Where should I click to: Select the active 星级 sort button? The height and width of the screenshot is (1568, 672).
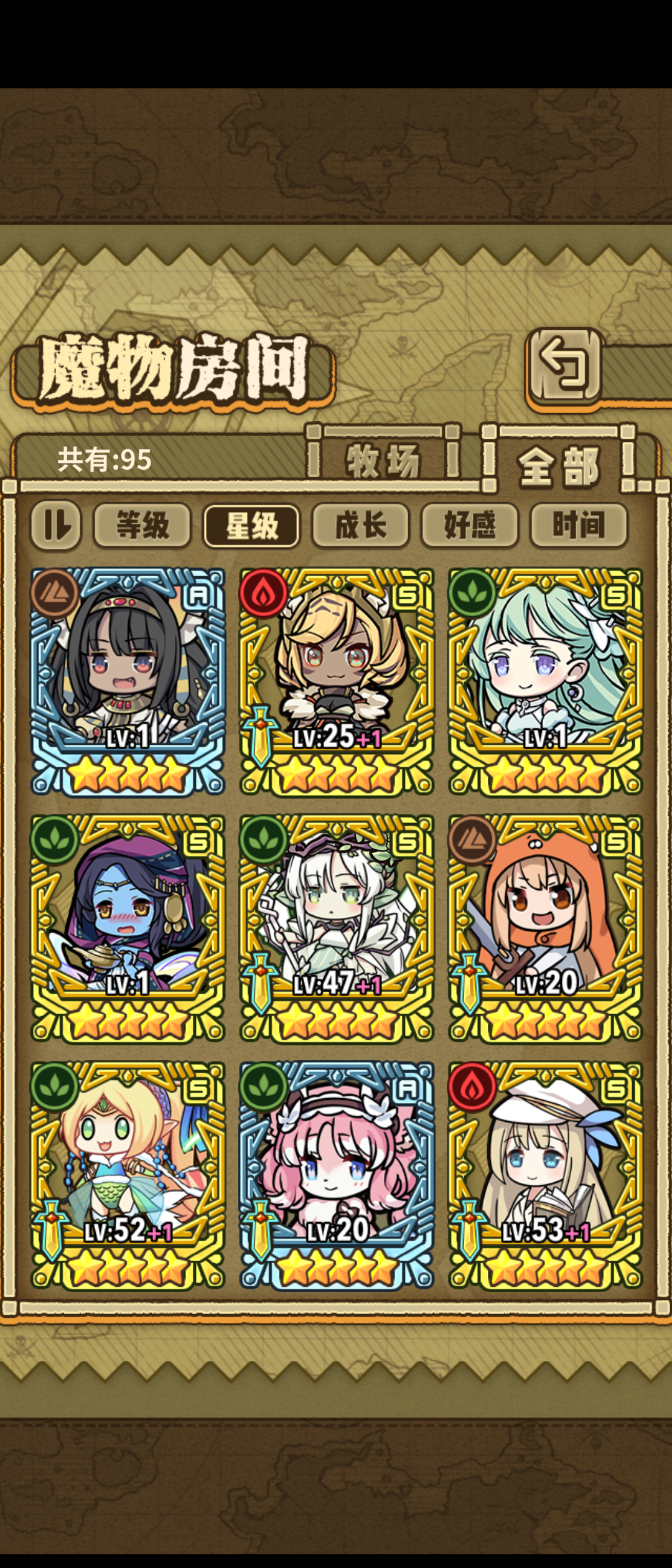253,525
